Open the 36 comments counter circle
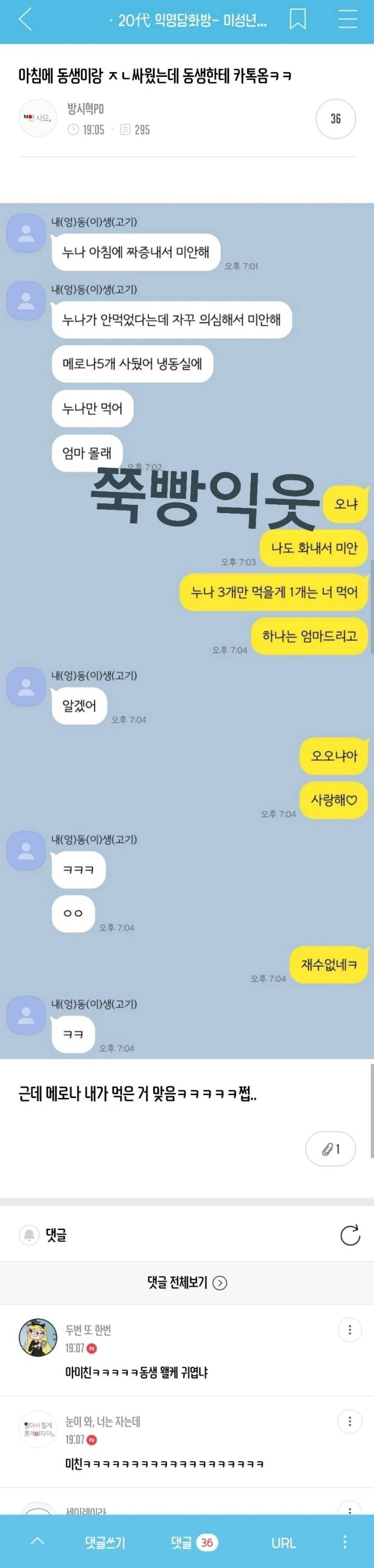 pyautogui.click(x=336, y=119)
